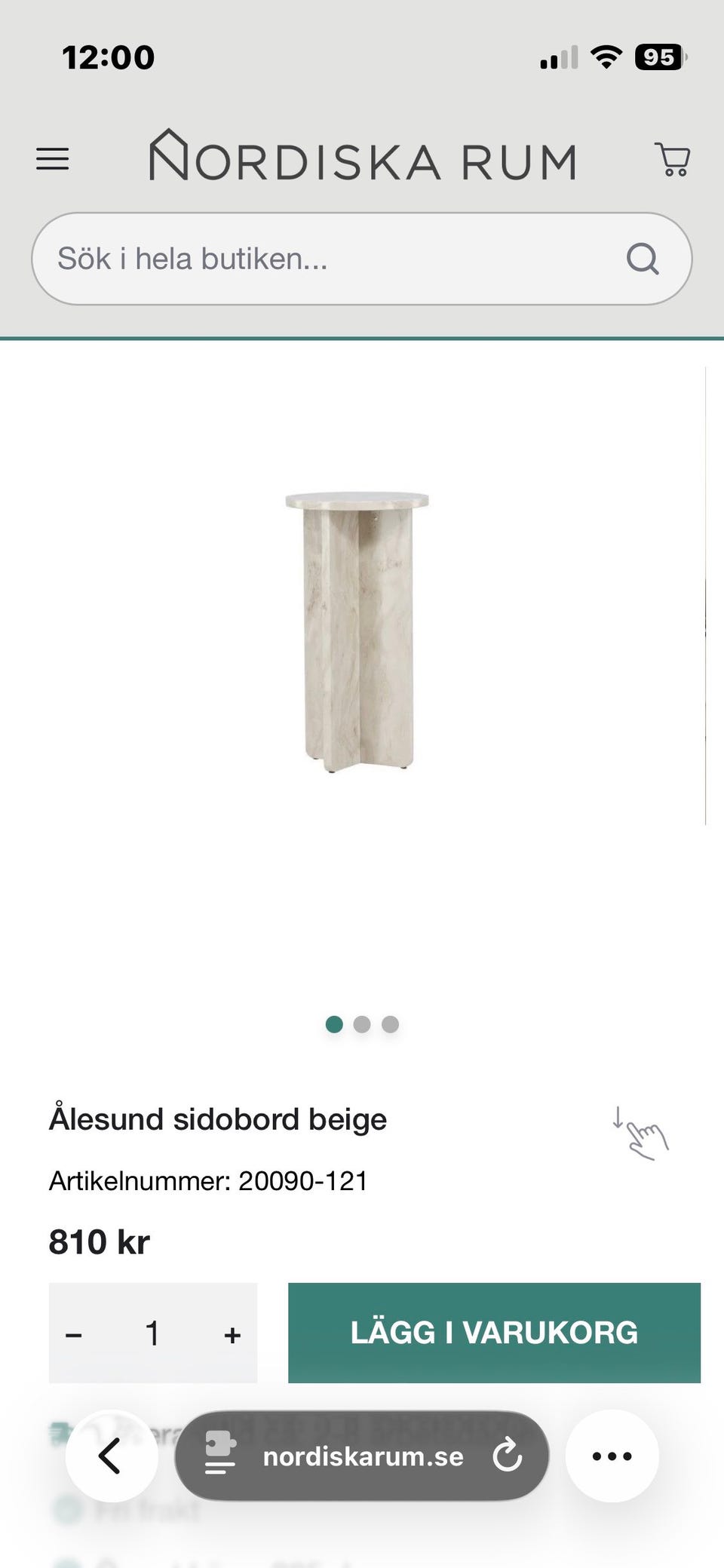Viewport: 724px width, 1568px height.
Task: Tap the product image of the side table
Action: [x=357, y=626]
